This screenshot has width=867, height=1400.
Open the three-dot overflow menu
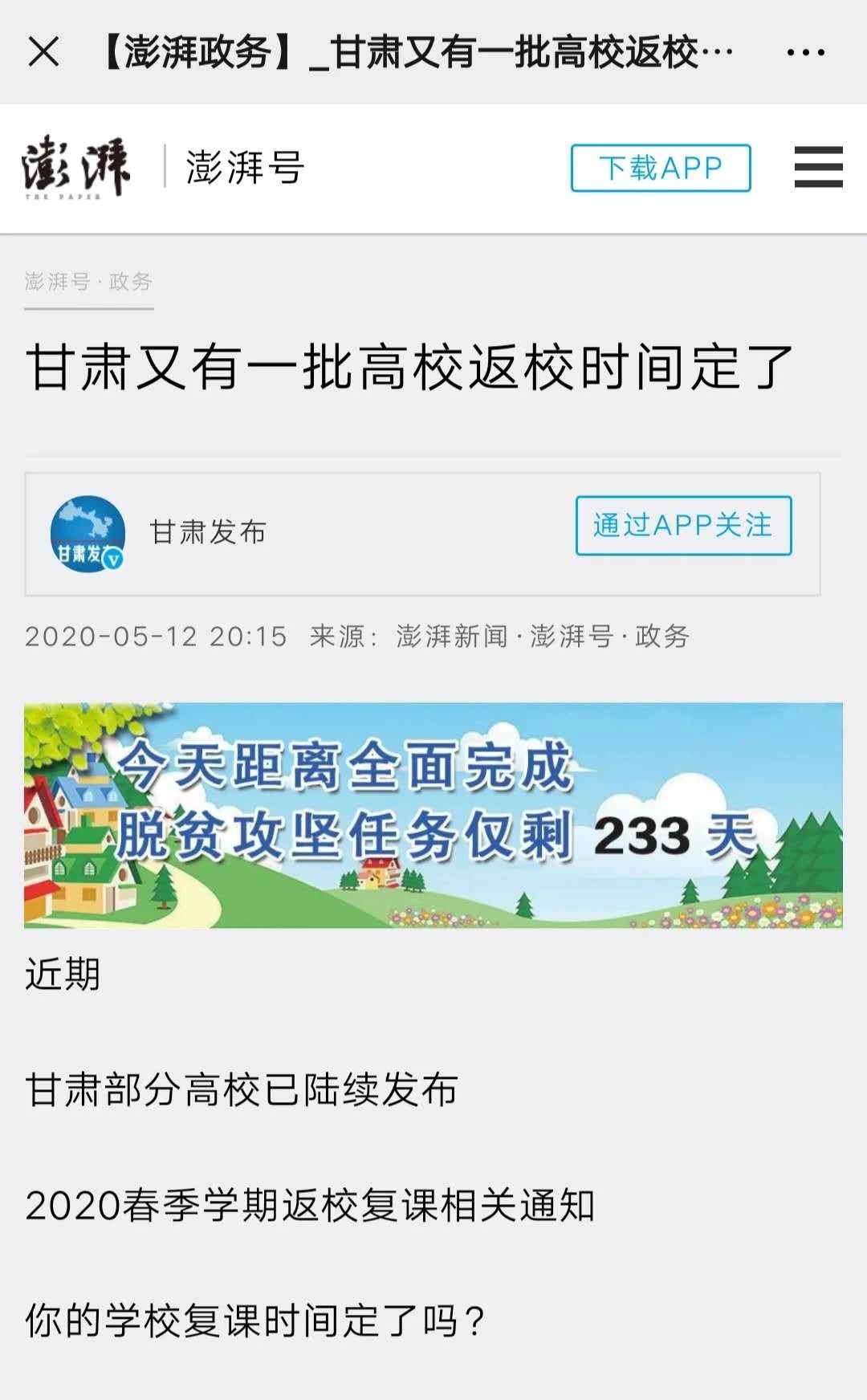click(x=805, y=53)
